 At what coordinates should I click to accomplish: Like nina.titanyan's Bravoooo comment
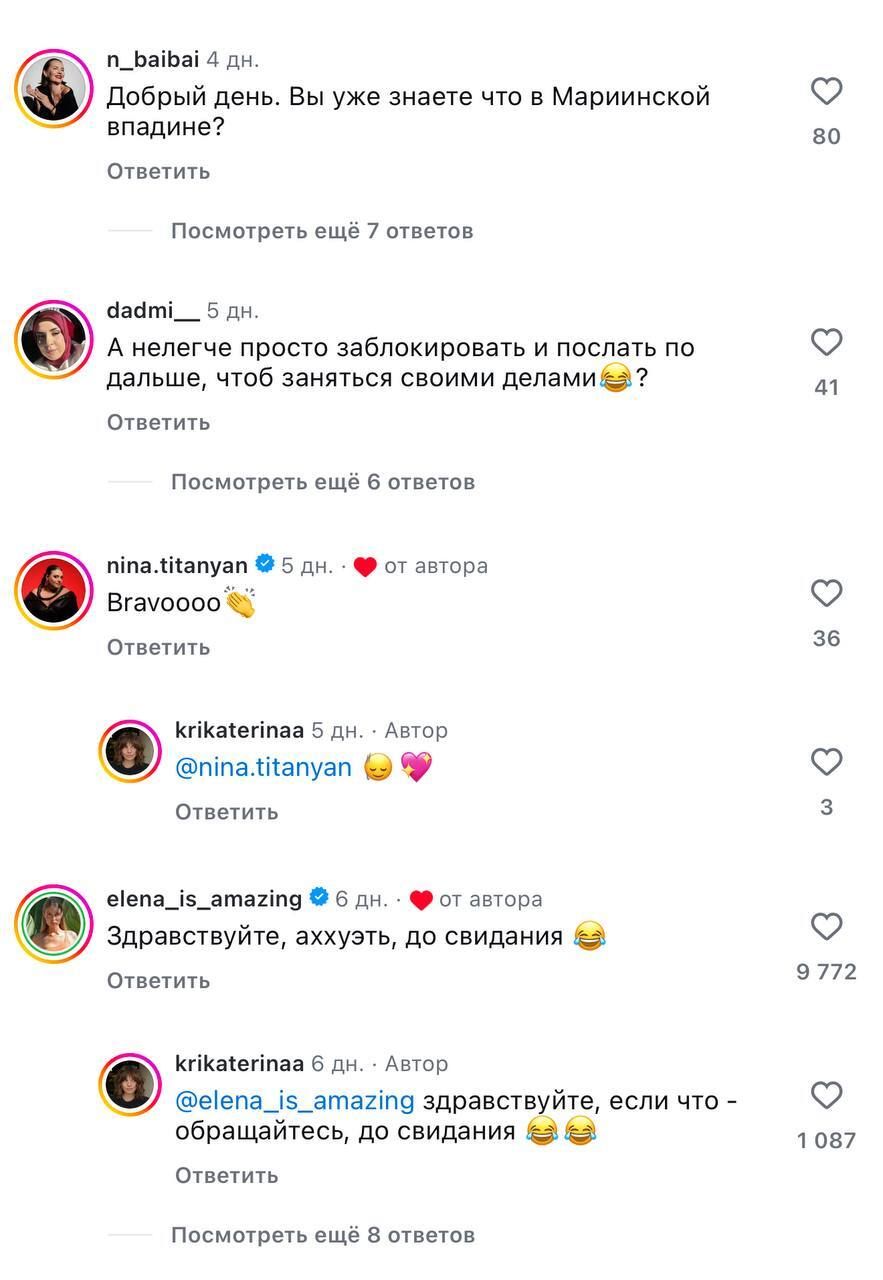(x=826, y=594)
